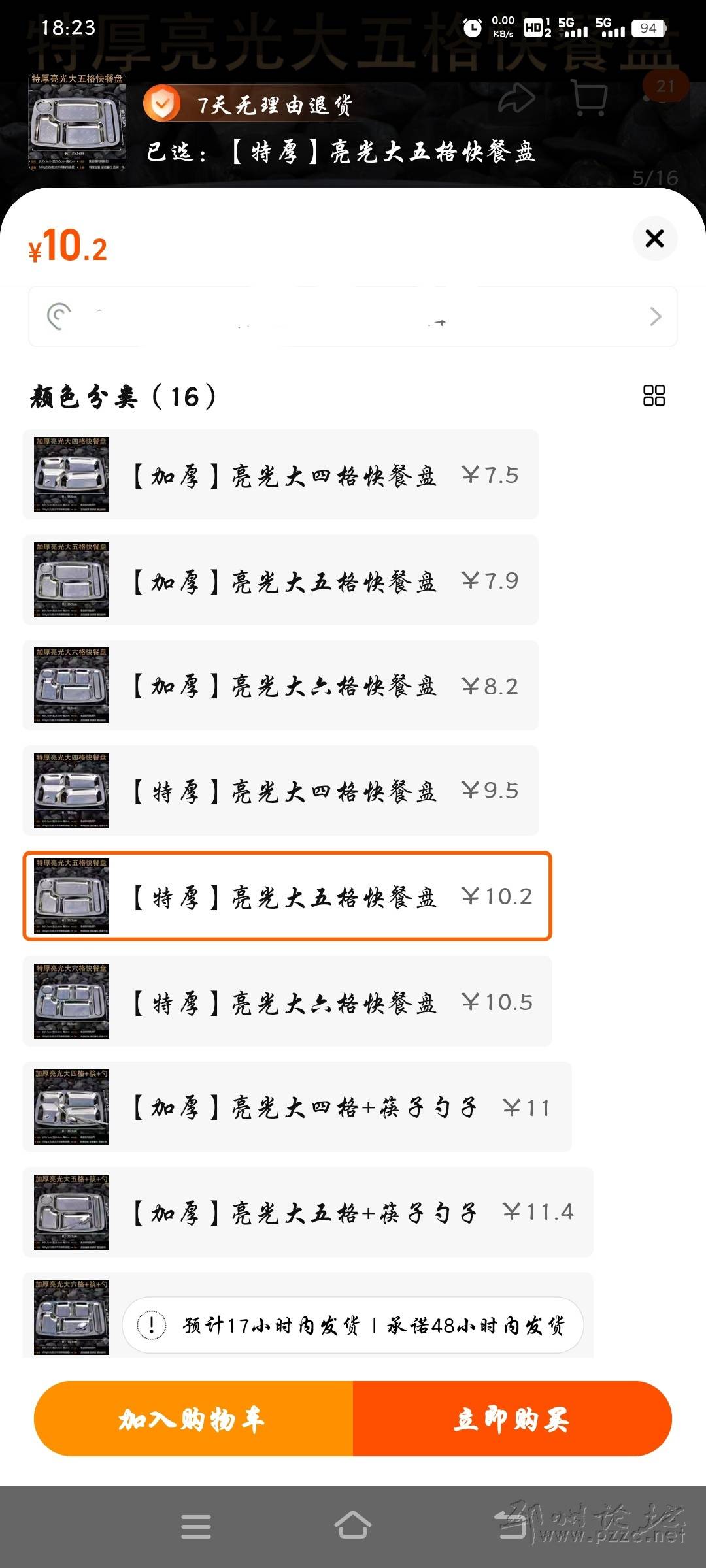Pick 【加厚】亮光大六格快餐盘 ¥8.2
706x1568 pixels.
280,685
